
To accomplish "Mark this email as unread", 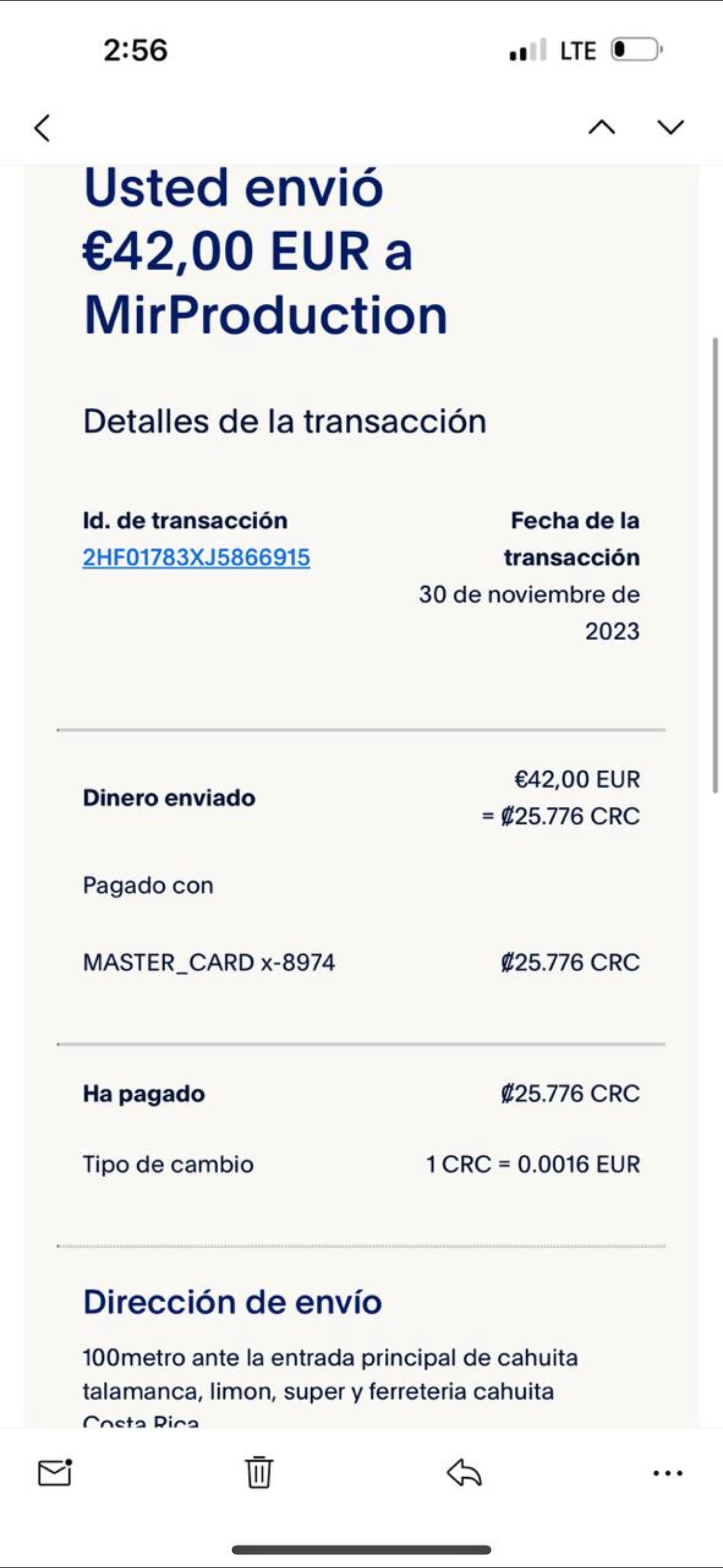I will click(x=55, y=1473).
